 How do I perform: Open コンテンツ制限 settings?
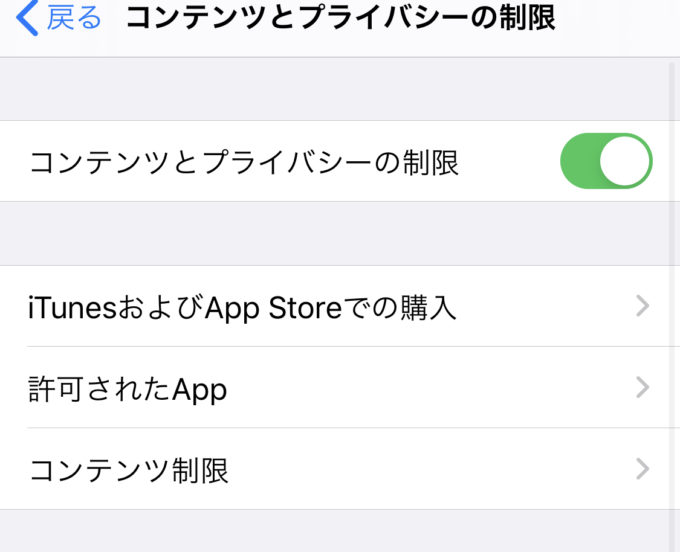tap(340, 469)
